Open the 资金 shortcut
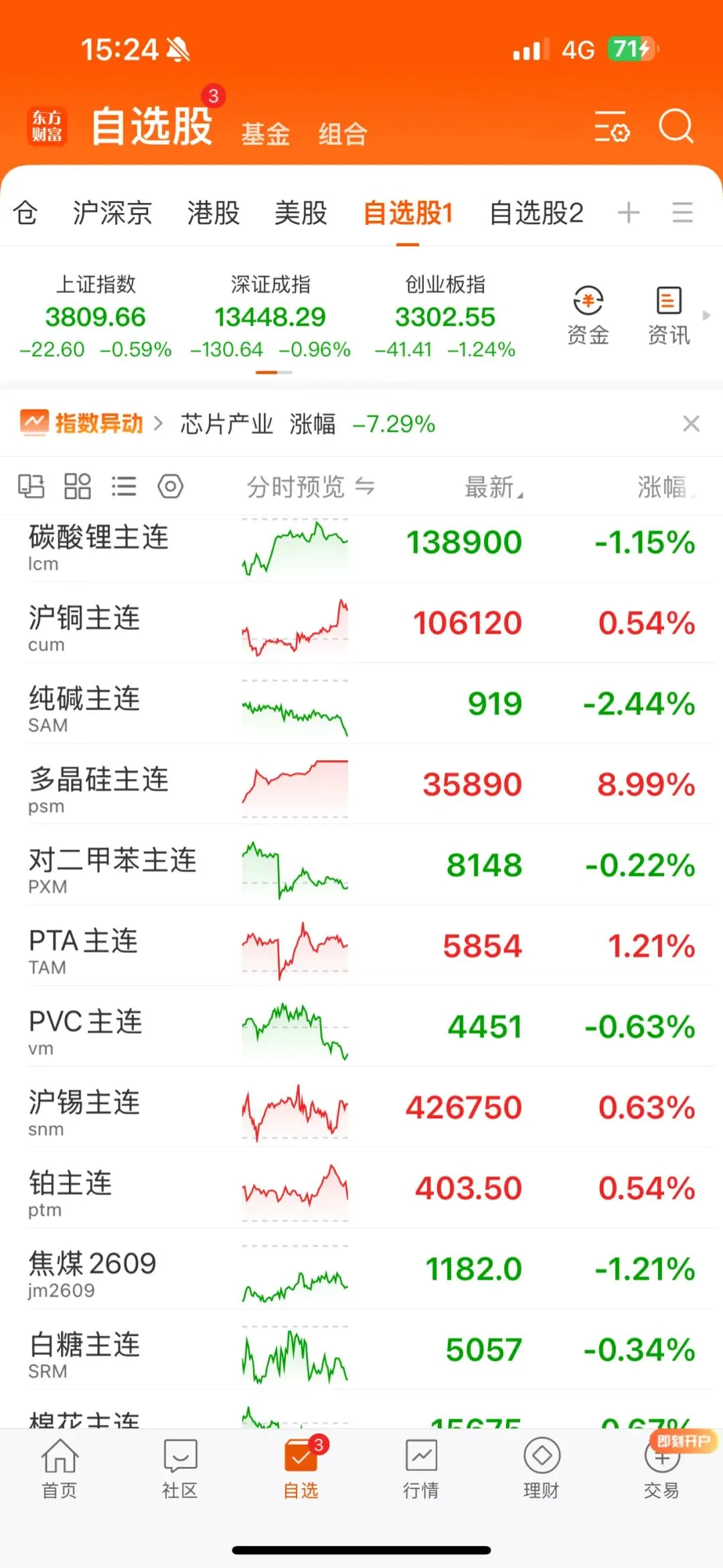 [x=588, y=315]
